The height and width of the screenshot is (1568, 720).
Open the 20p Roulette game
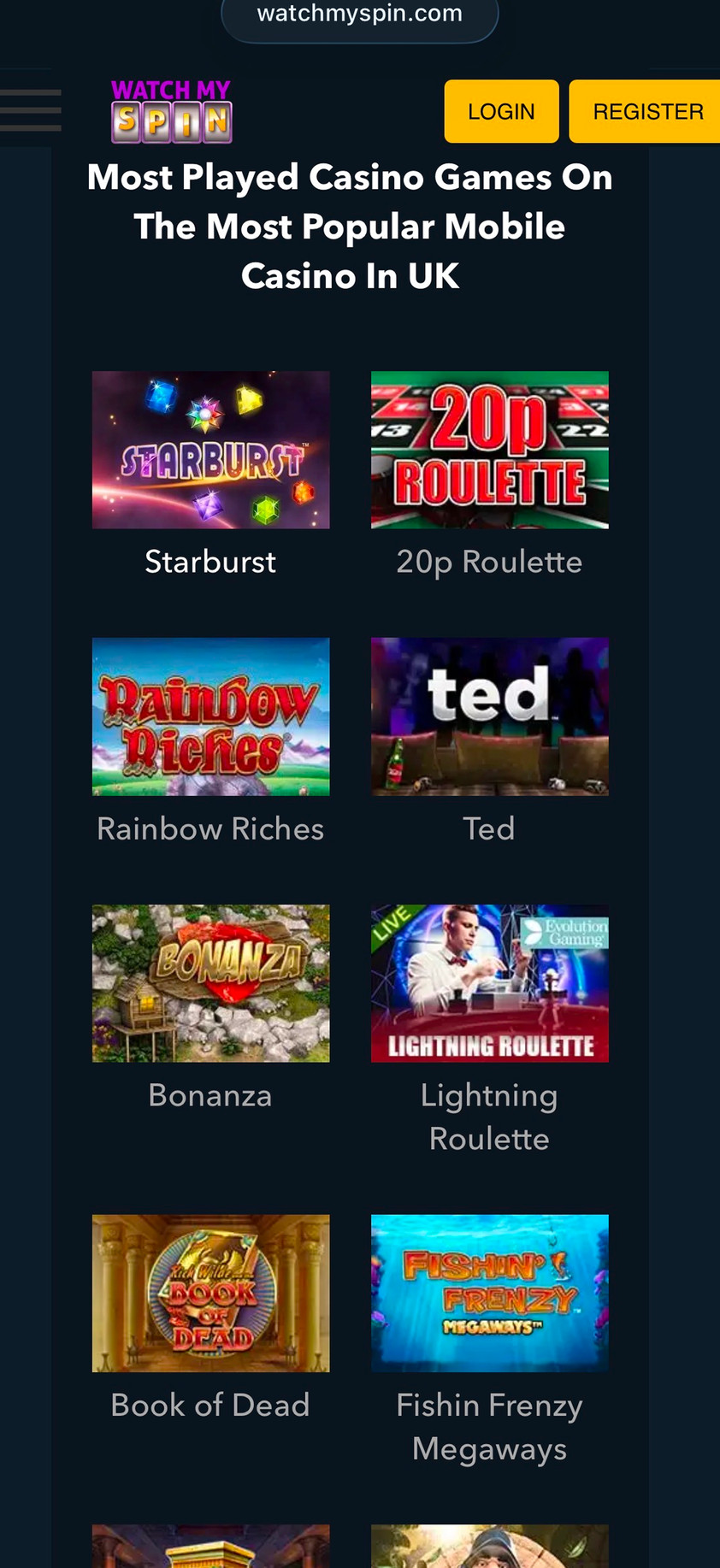point(489,450)
